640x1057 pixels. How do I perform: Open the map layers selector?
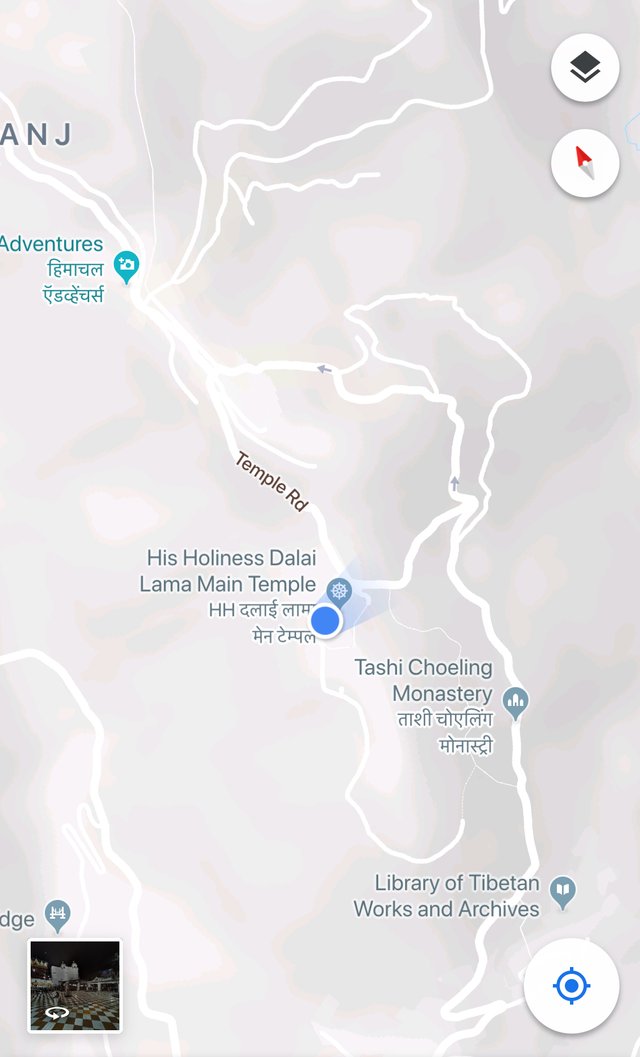[x=585, y=68]
